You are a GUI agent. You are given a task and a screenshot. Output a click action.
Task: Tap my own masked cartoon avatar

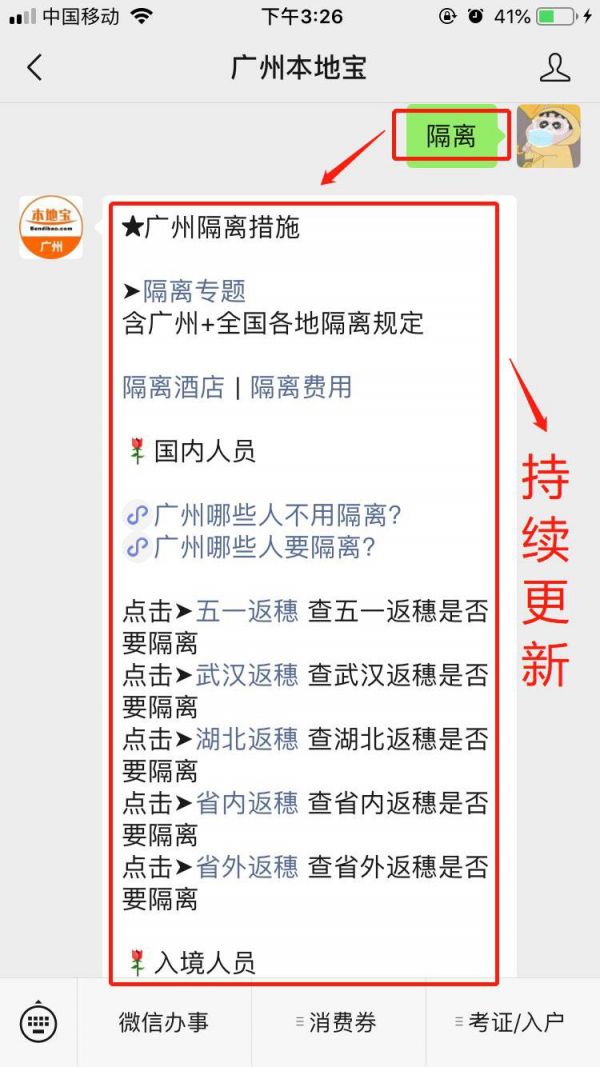point(548,136)
